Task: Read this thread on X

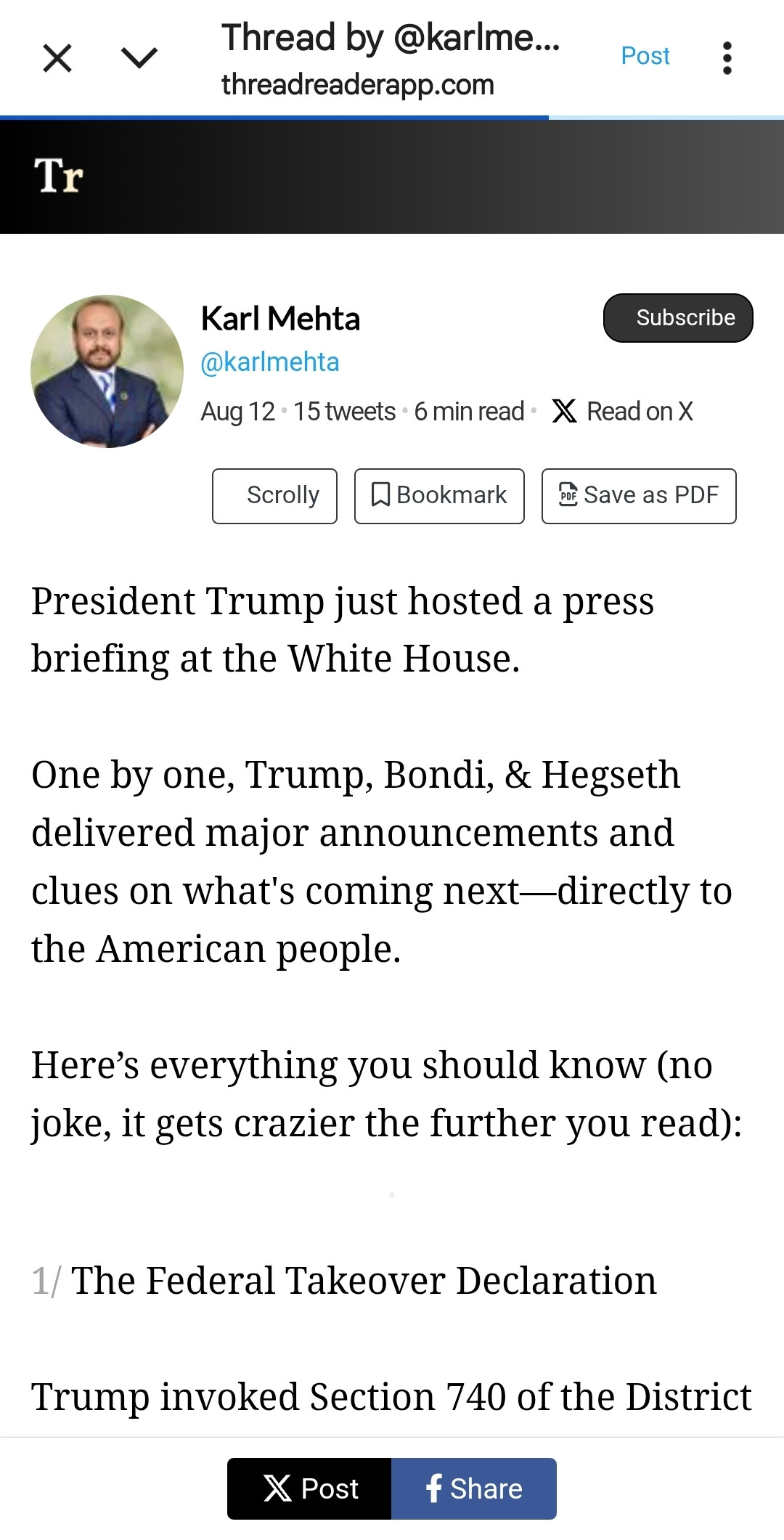Action: pyautogui.click(x=623, y=412)
